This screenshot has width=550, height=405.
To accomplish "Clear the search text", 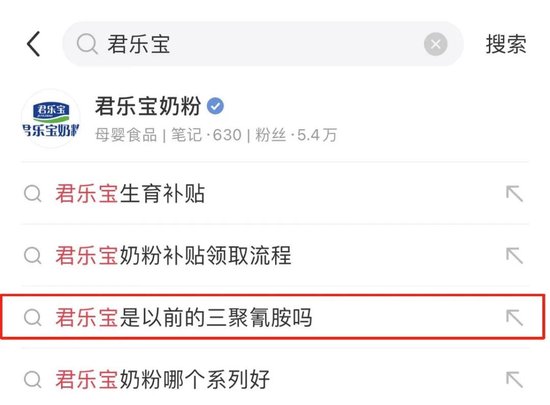I will coord(435,44).
